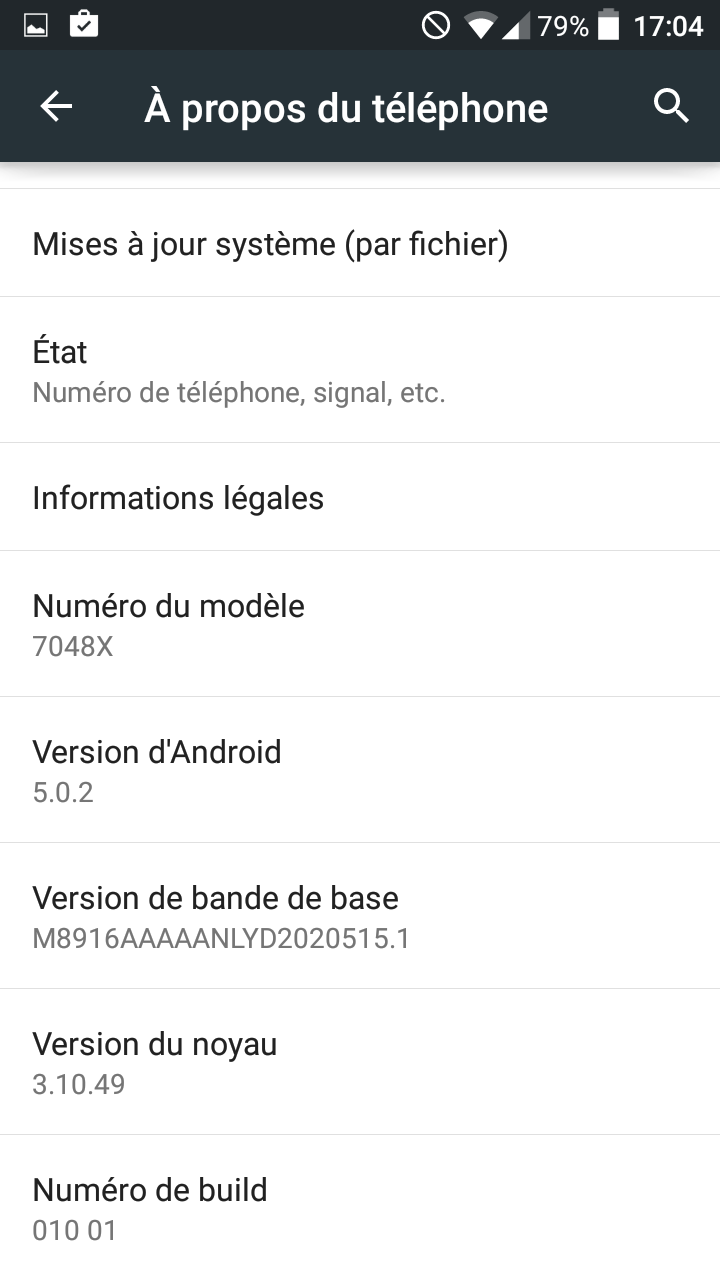720x1280 pixels.
Task: Open the État row
Action: (360, 370)
